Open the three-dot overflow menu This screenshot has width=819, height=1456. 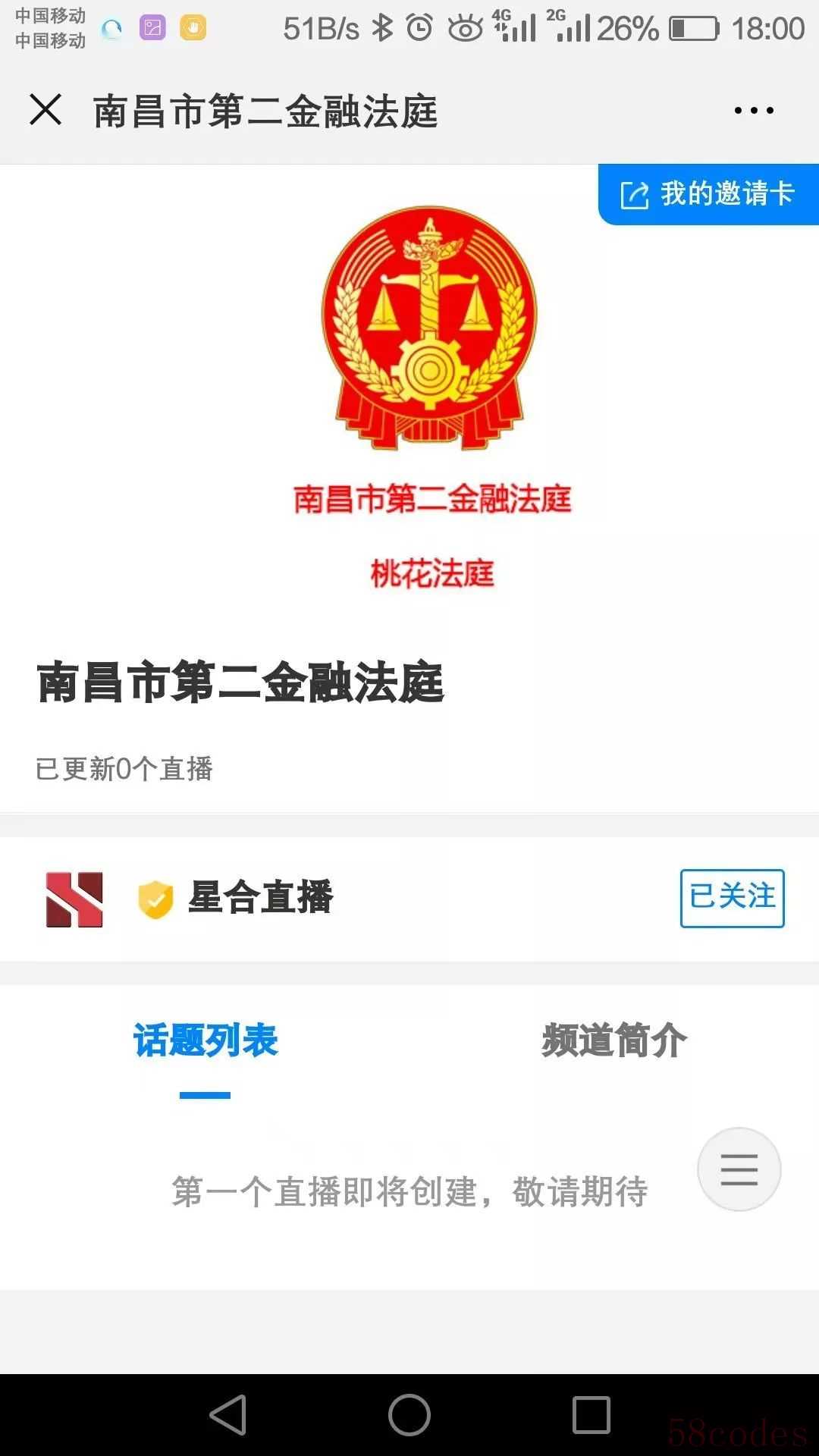coord(754,111)
